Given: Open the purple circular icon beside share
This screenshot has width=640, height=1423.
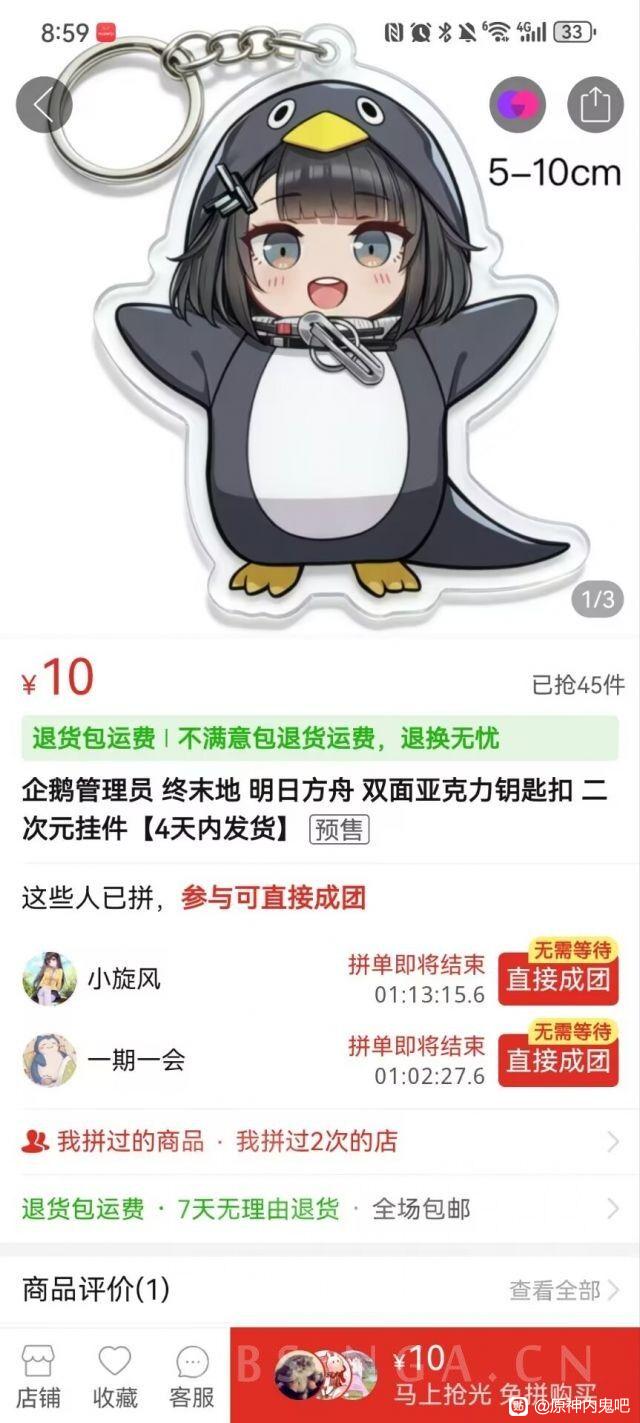Looking at the screenshot, I should point(517,105).
